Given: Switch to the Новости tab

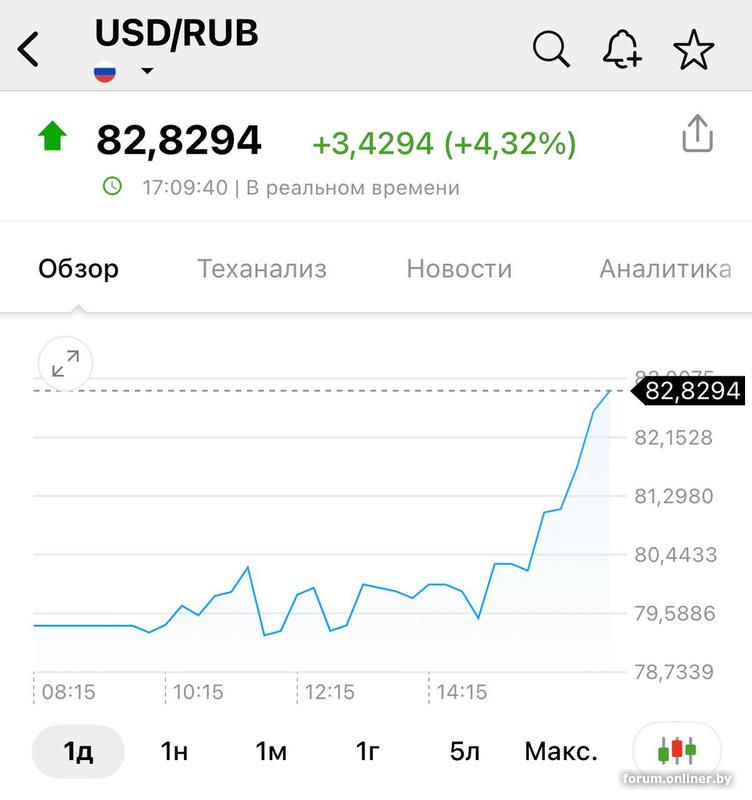Looking at the screenshot, I should [459, 269].
